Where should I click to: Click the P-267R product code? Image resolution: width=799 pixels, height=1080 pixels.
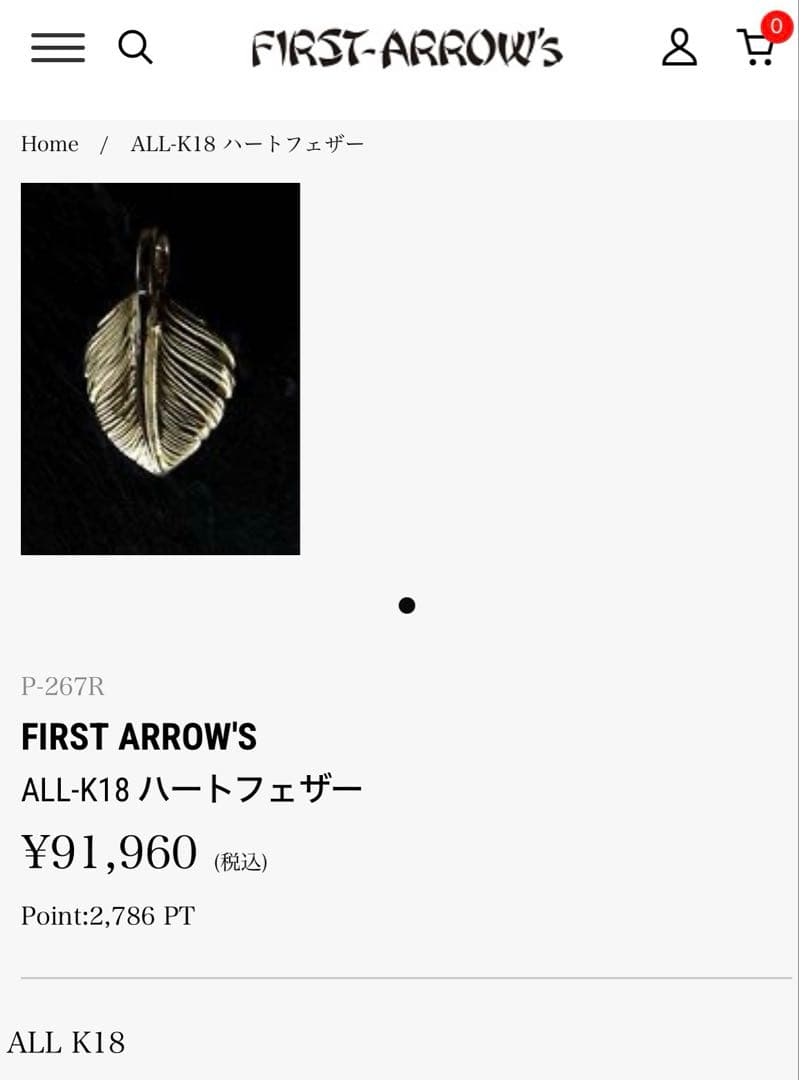point(65,687)
